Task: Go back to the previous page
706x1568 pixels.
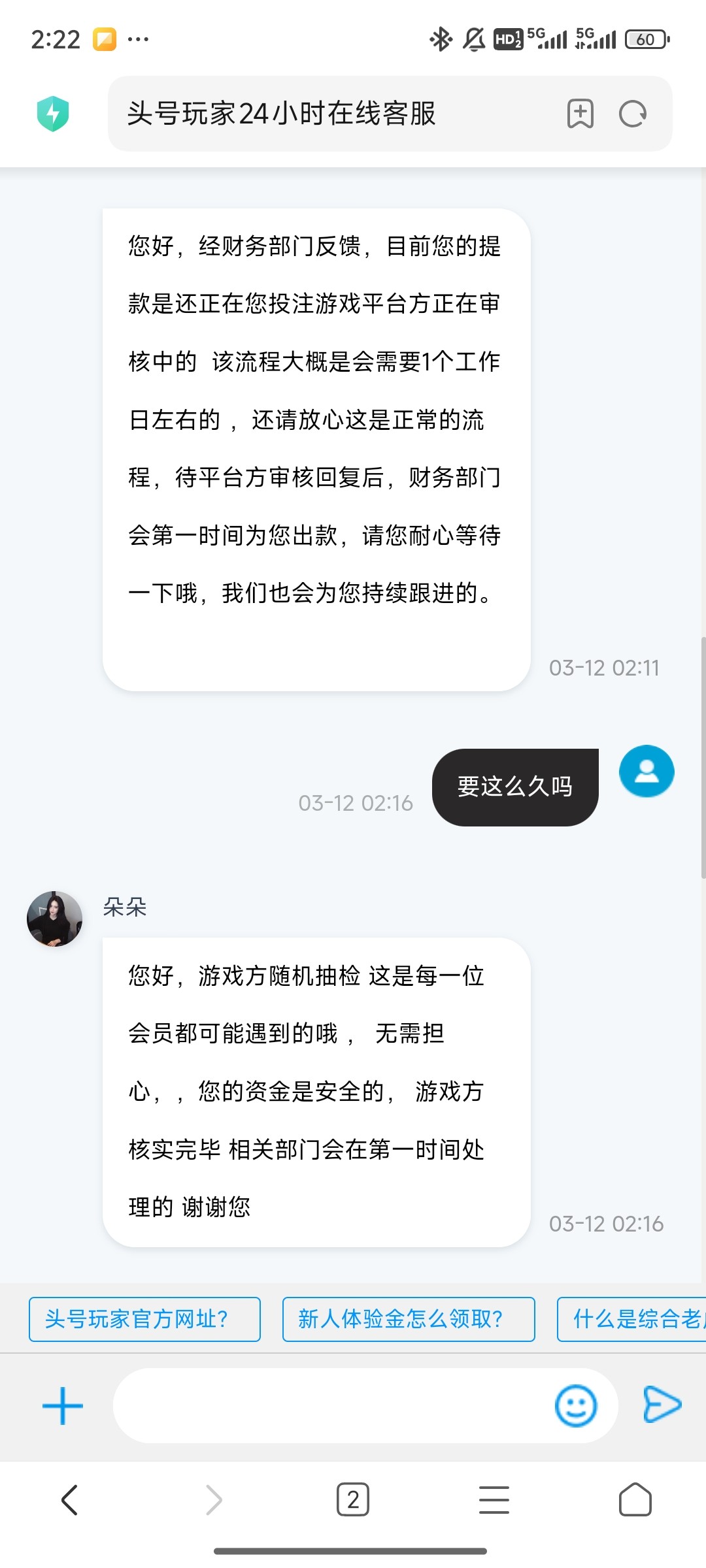Action: tap(70, 1499)
